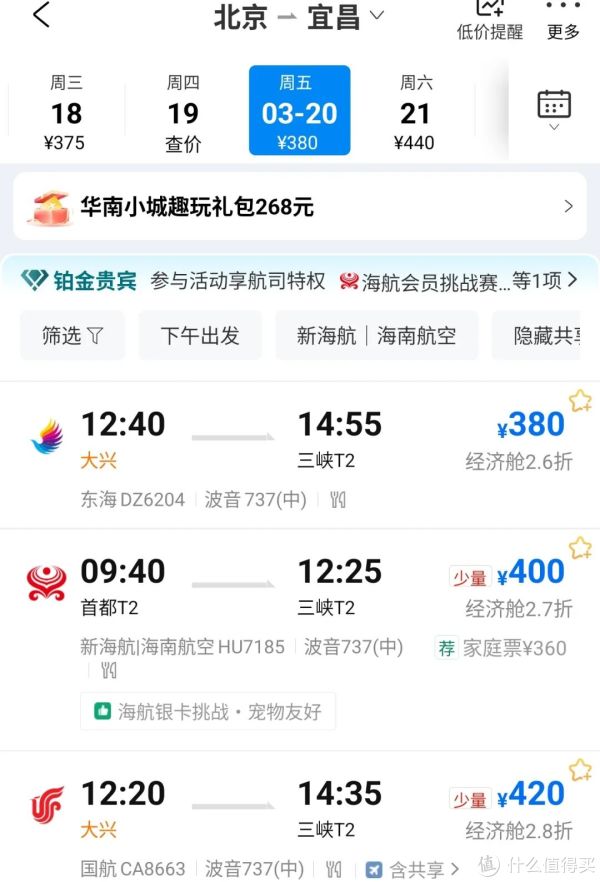Set a 低价提醒 price alert
Viewport: 600px width, 882px height.
tap(490, 20)
